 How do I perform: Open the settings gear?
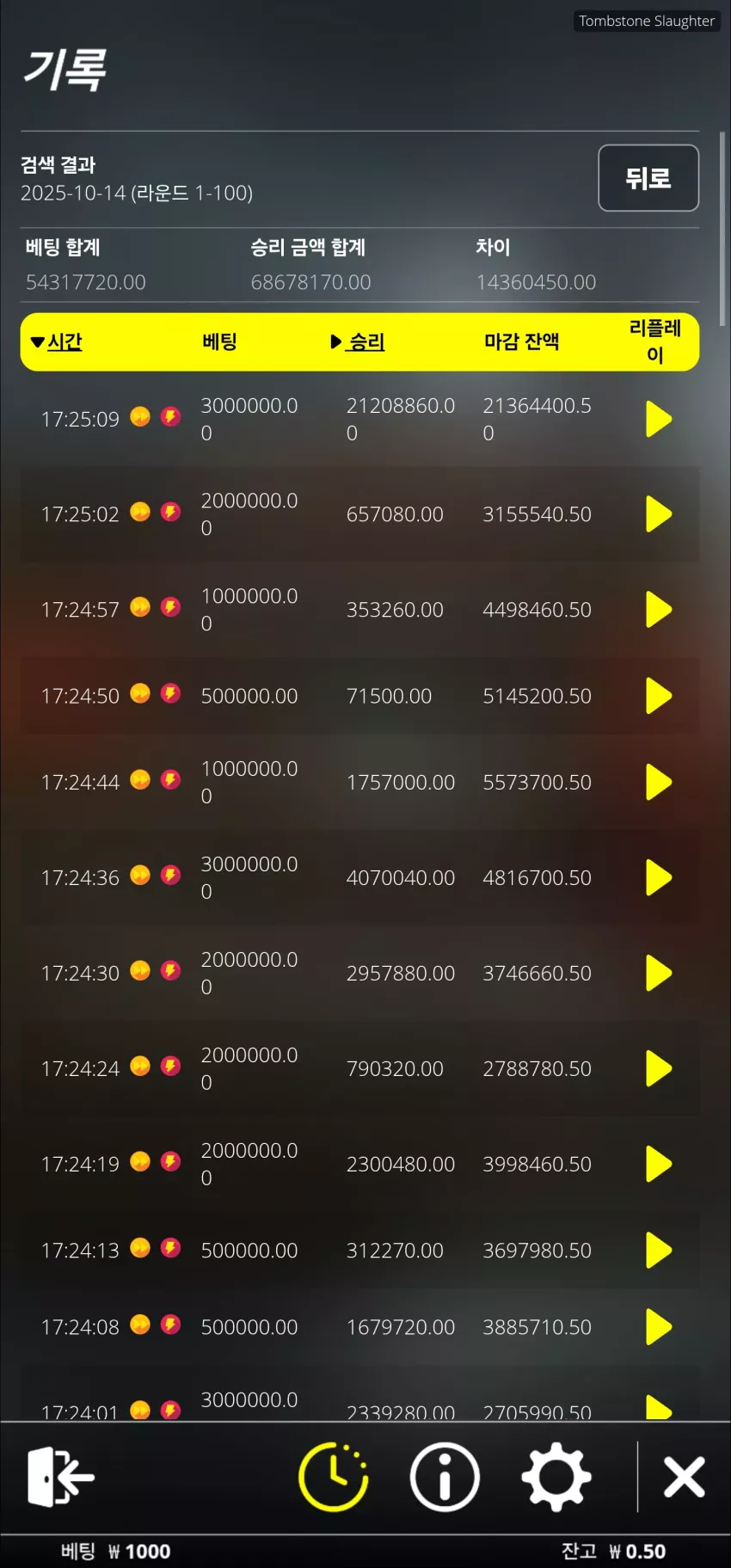[556, 1477]
